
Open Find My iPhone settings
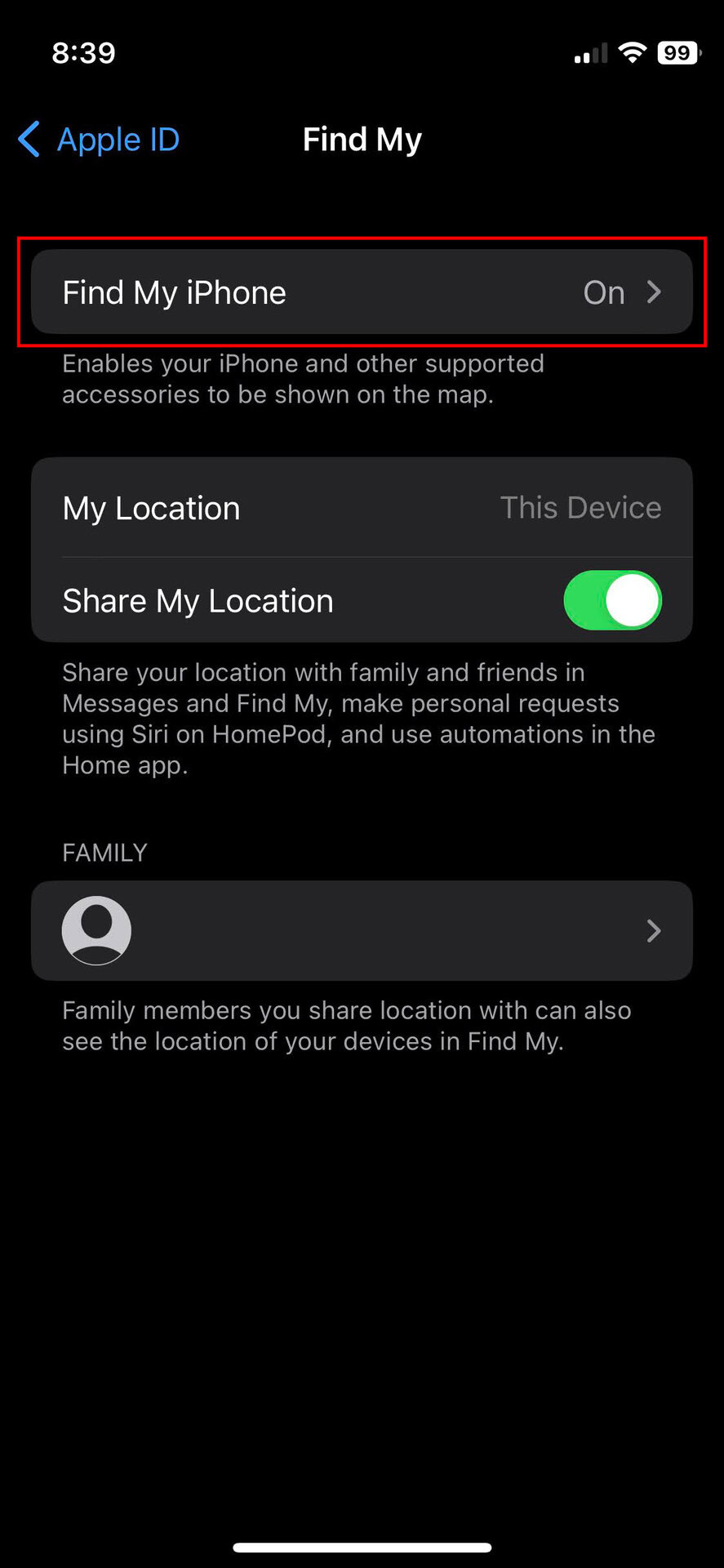pyautogui.click(x=362, y=292)
